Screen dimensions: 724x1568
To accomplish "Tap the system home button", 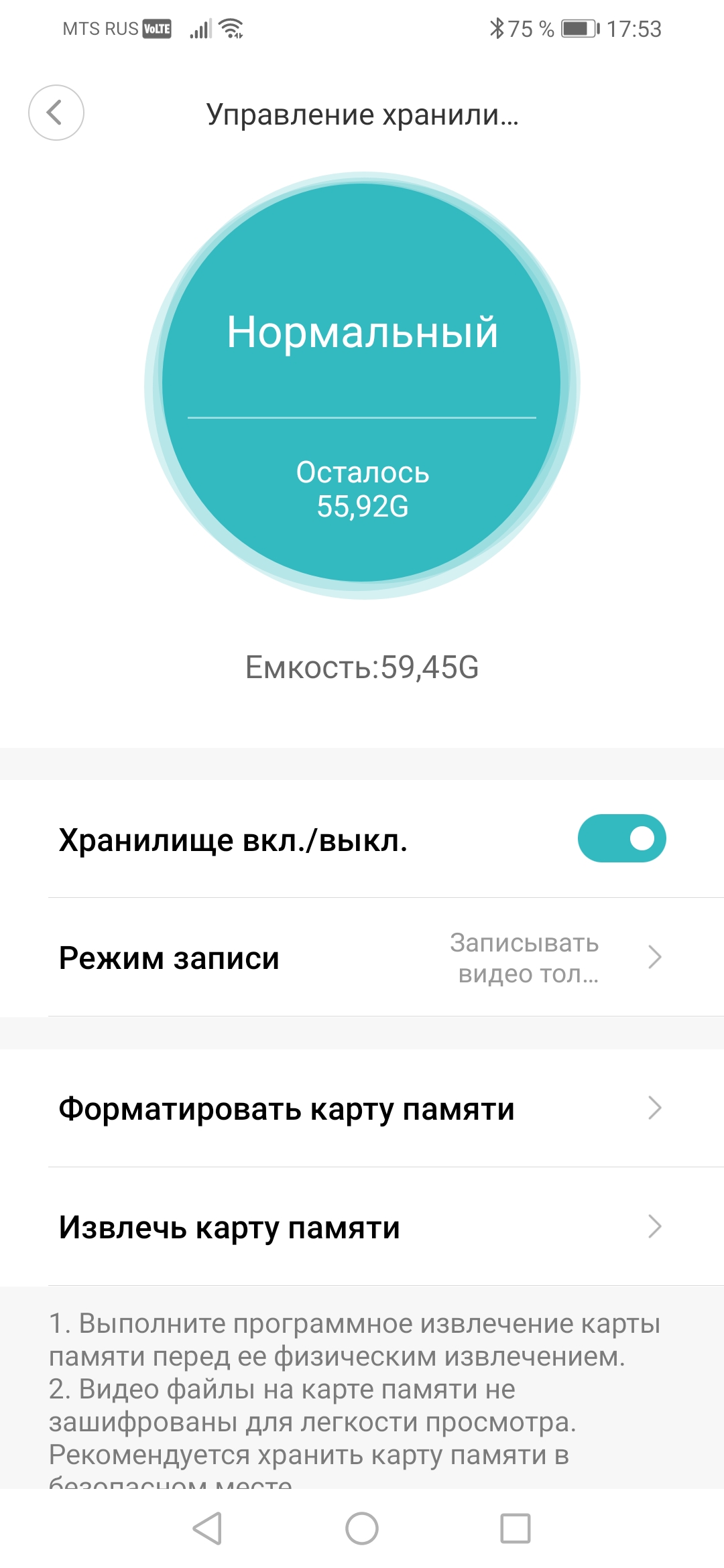I will (x=362, y=1528).
